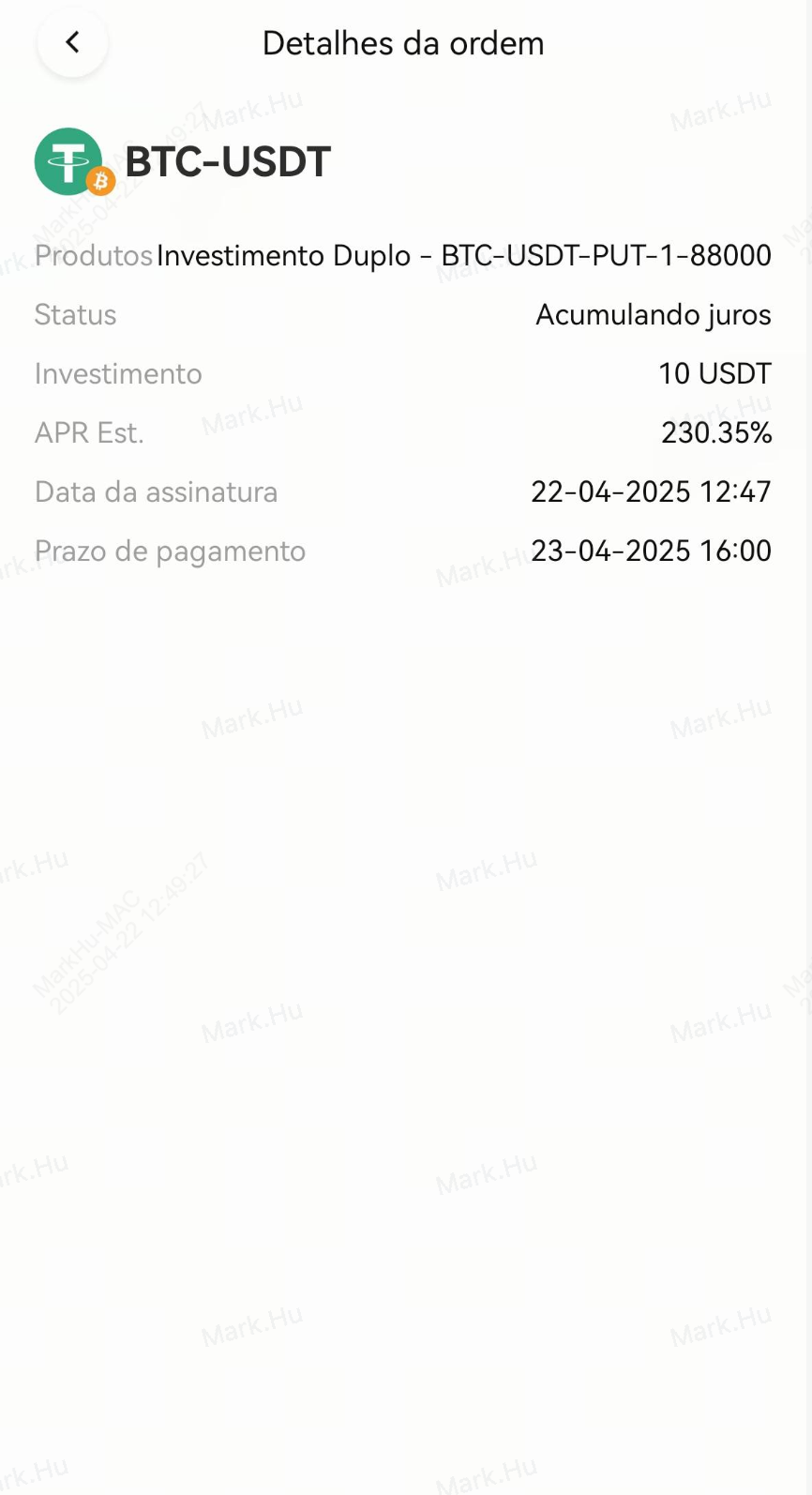Viewport: 812px width, 1495px height.
Task: Go back from order details
Action: [x=72, y=42]
